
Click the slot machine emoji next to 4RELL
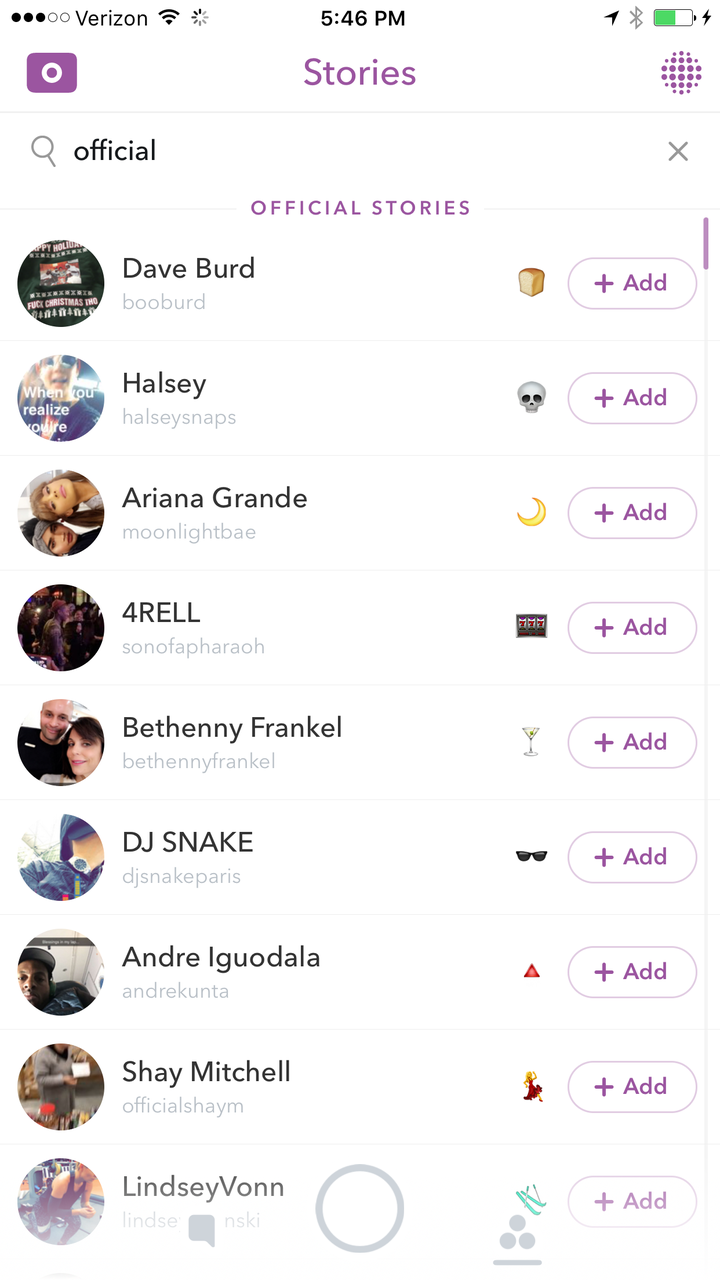click(531, 626)
